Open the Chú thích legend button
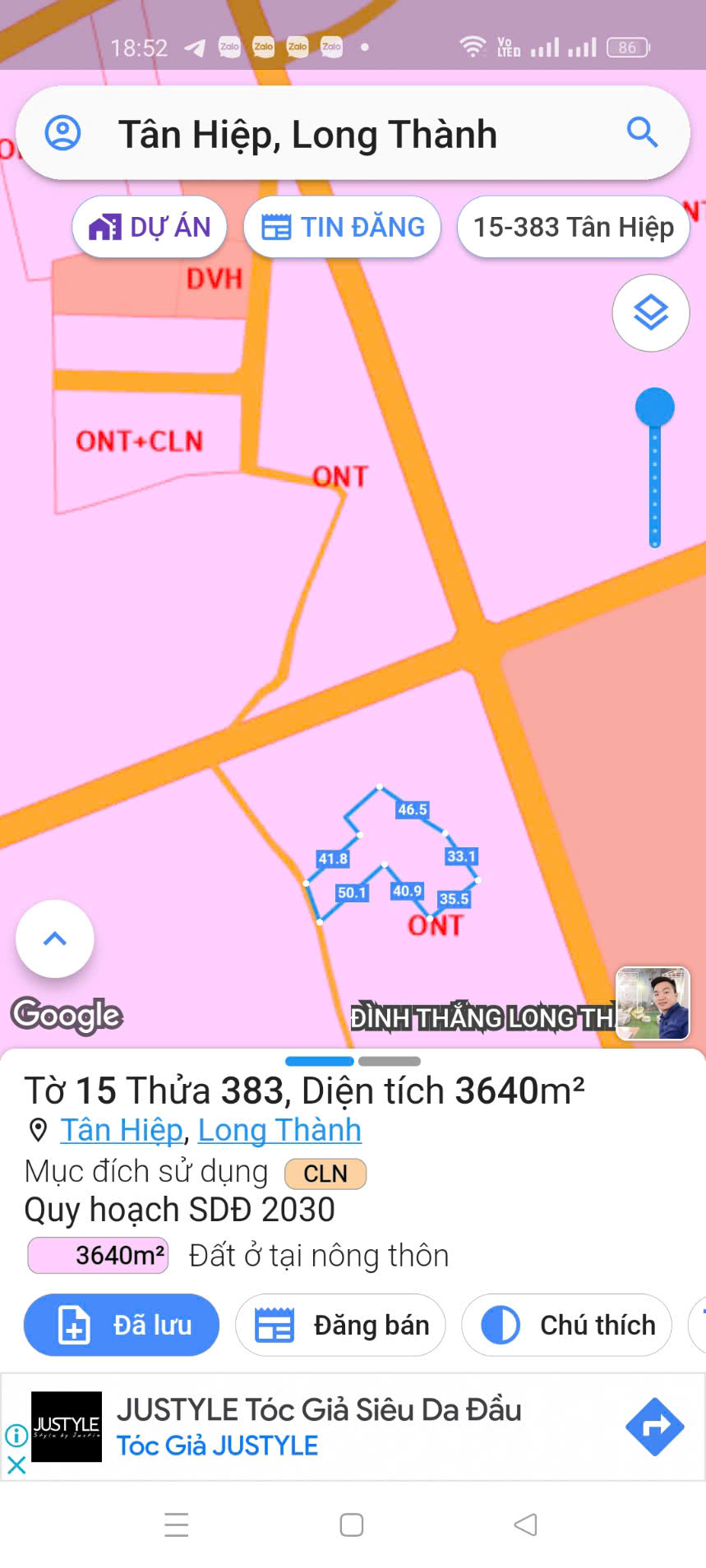 coord(566,1325)
